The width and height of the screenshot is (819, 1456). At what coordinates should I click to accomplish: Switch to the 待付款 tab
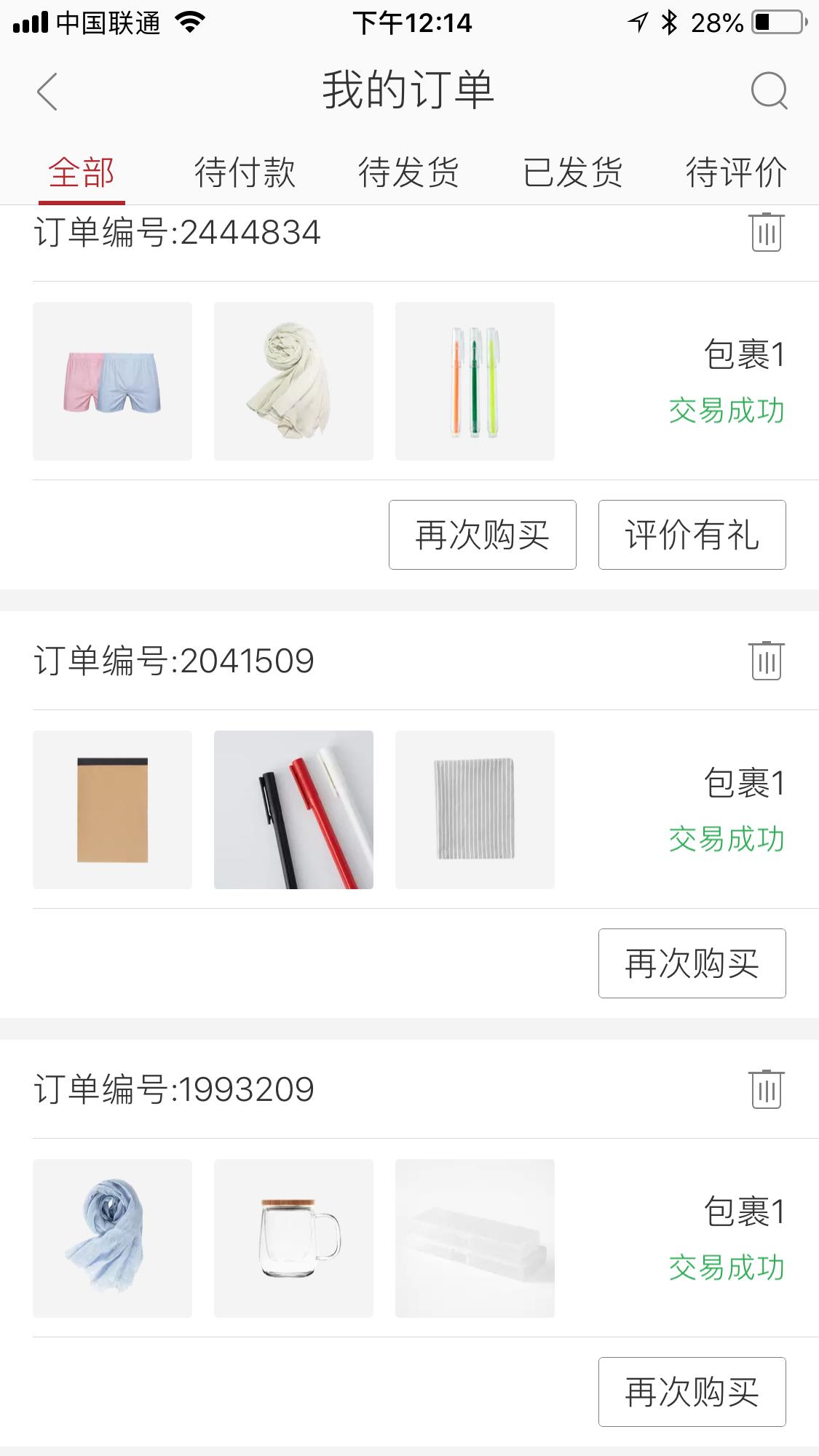coord(245,171)
